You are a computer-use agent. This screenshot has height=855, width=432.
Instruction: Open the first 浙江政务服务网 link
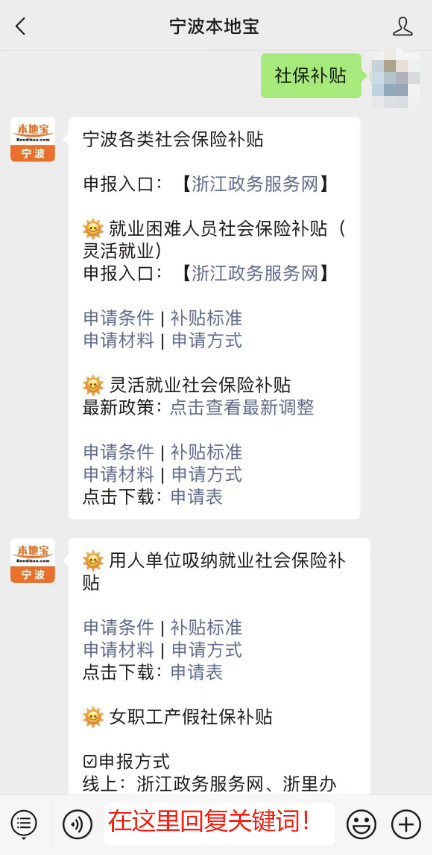point(255,184)
